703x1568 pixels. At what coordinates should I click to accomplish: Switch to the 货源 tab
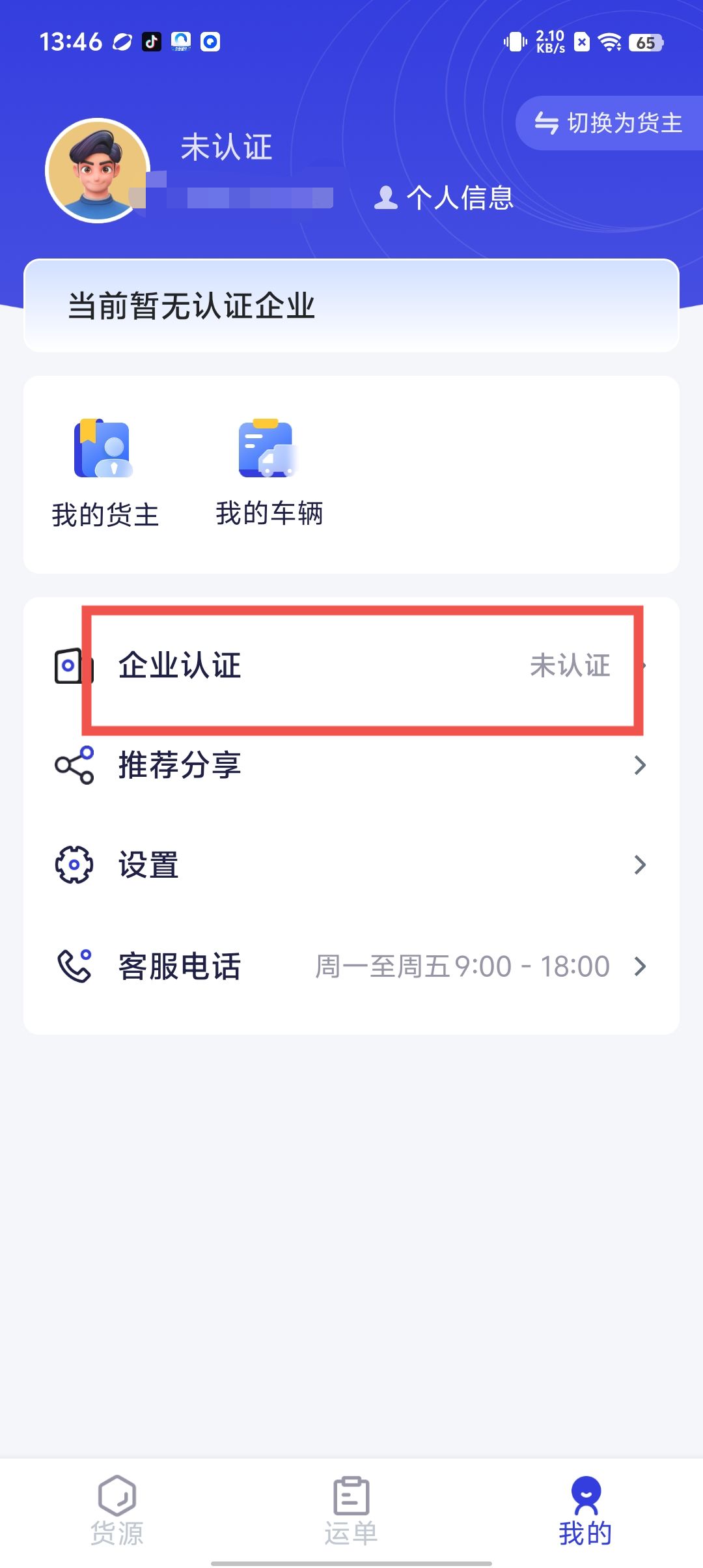click(x=117, y=1511)
